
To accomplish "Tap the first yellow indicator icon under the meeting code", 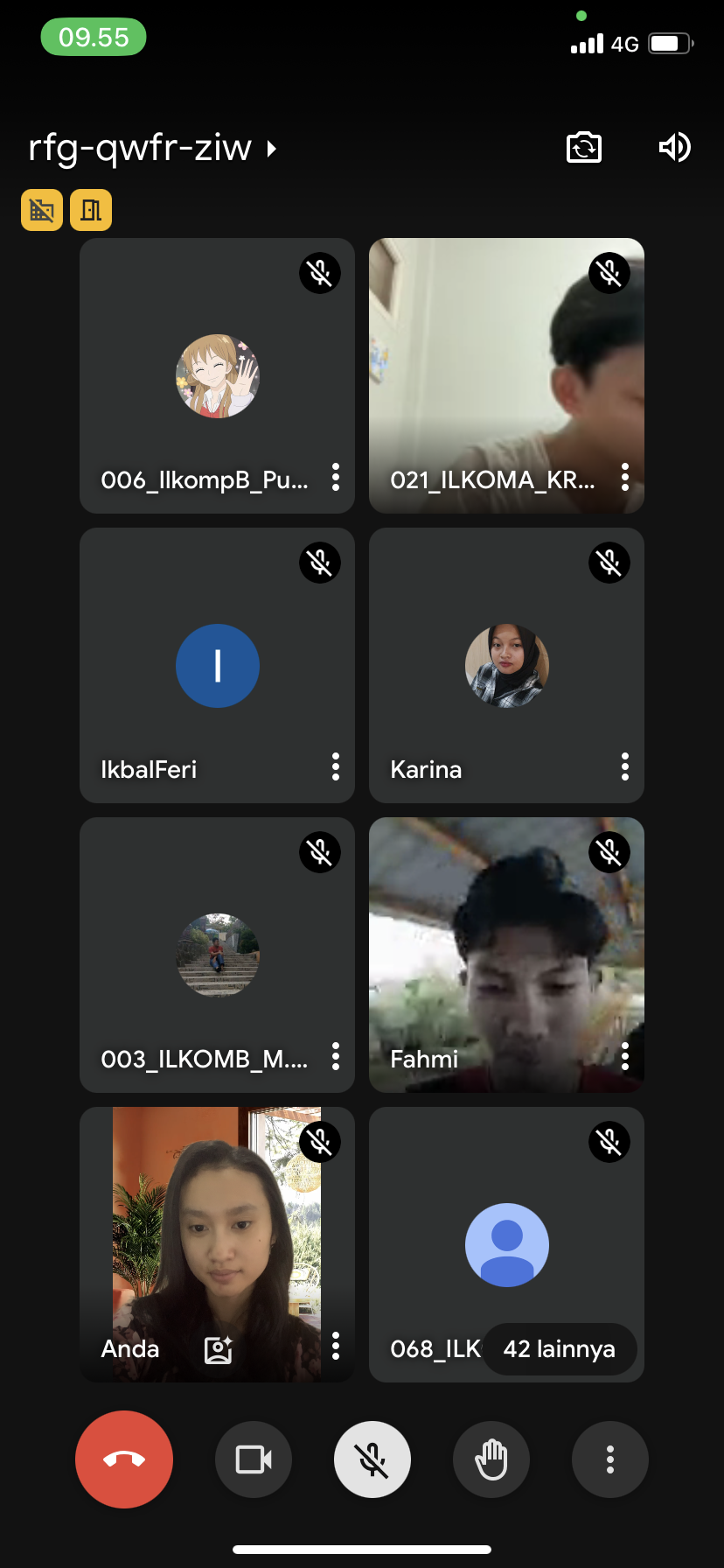I will pos(42,210).
